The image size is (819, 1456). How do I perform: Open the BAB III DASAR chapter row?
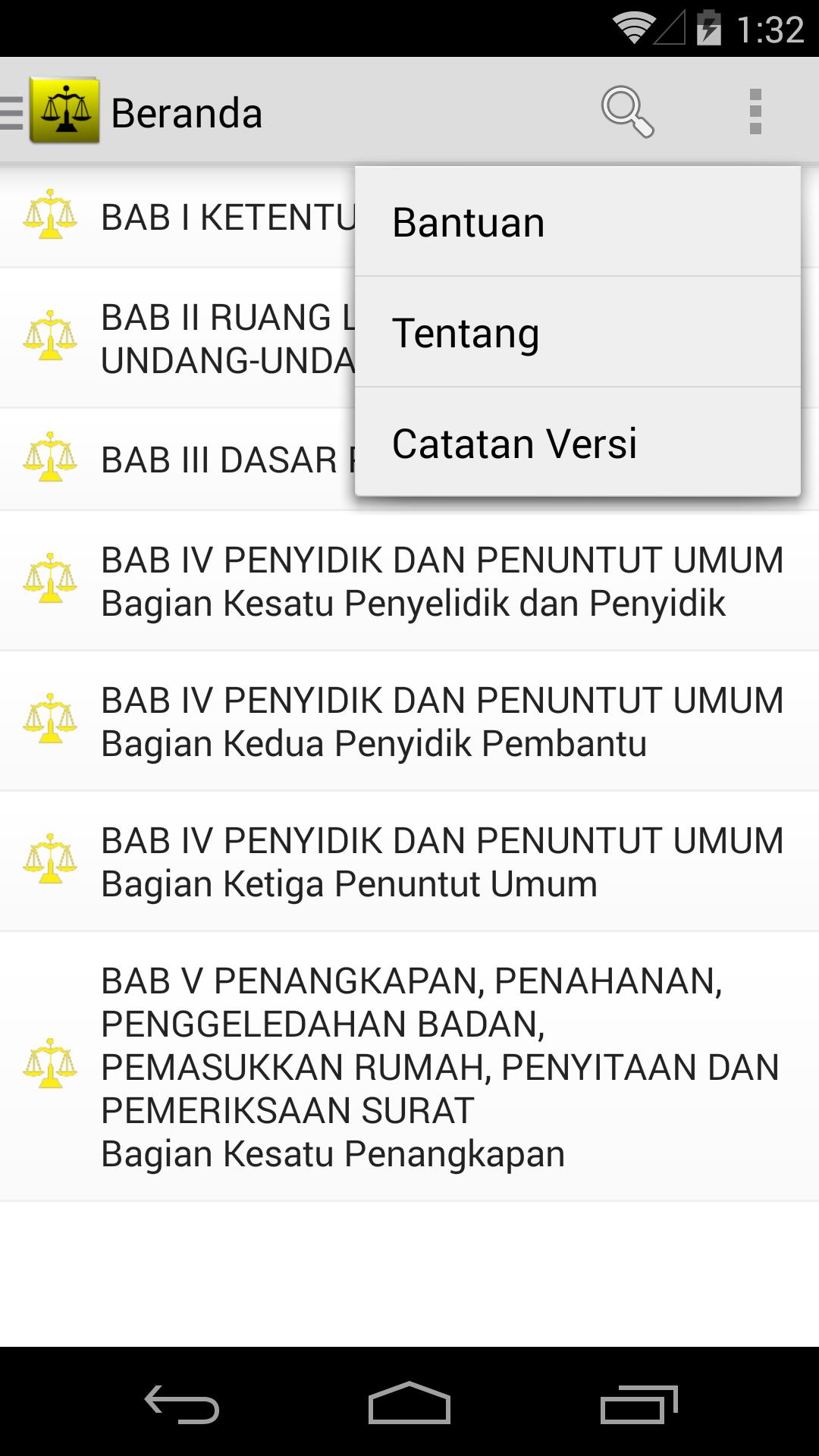click(x=190, y=460)
